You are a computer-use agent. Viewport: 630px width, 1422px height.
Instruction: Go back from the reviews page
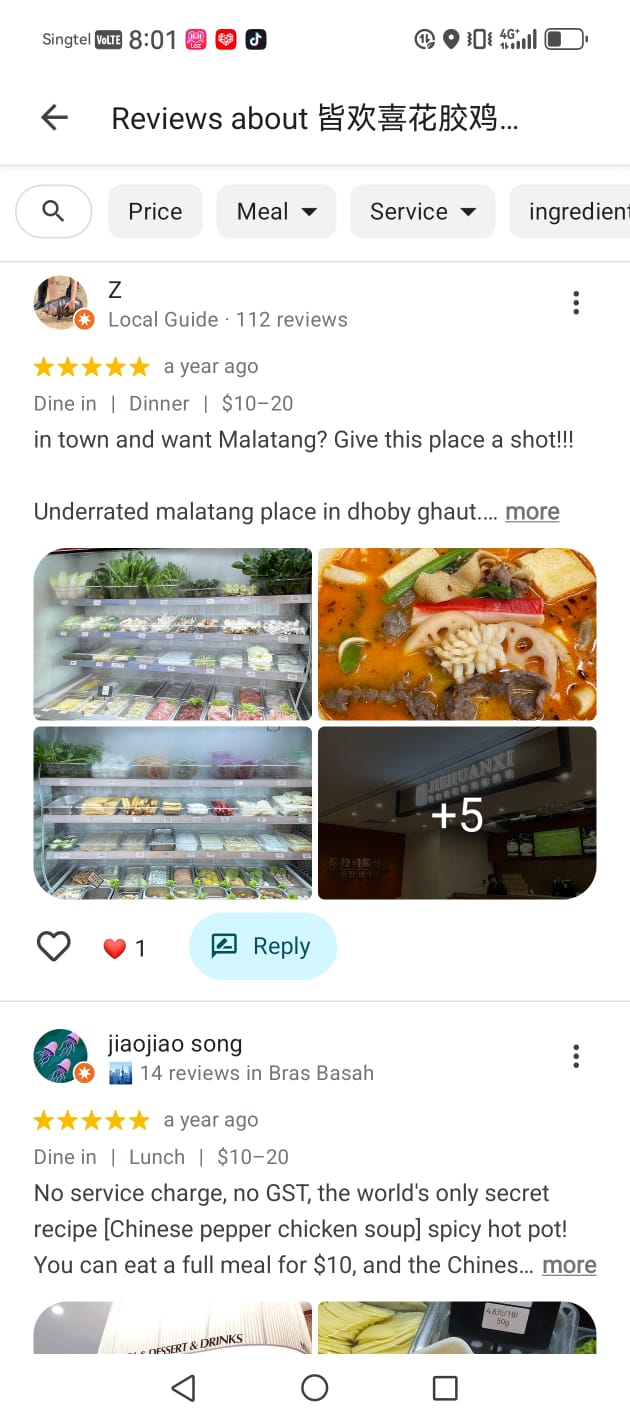[54, 118]
